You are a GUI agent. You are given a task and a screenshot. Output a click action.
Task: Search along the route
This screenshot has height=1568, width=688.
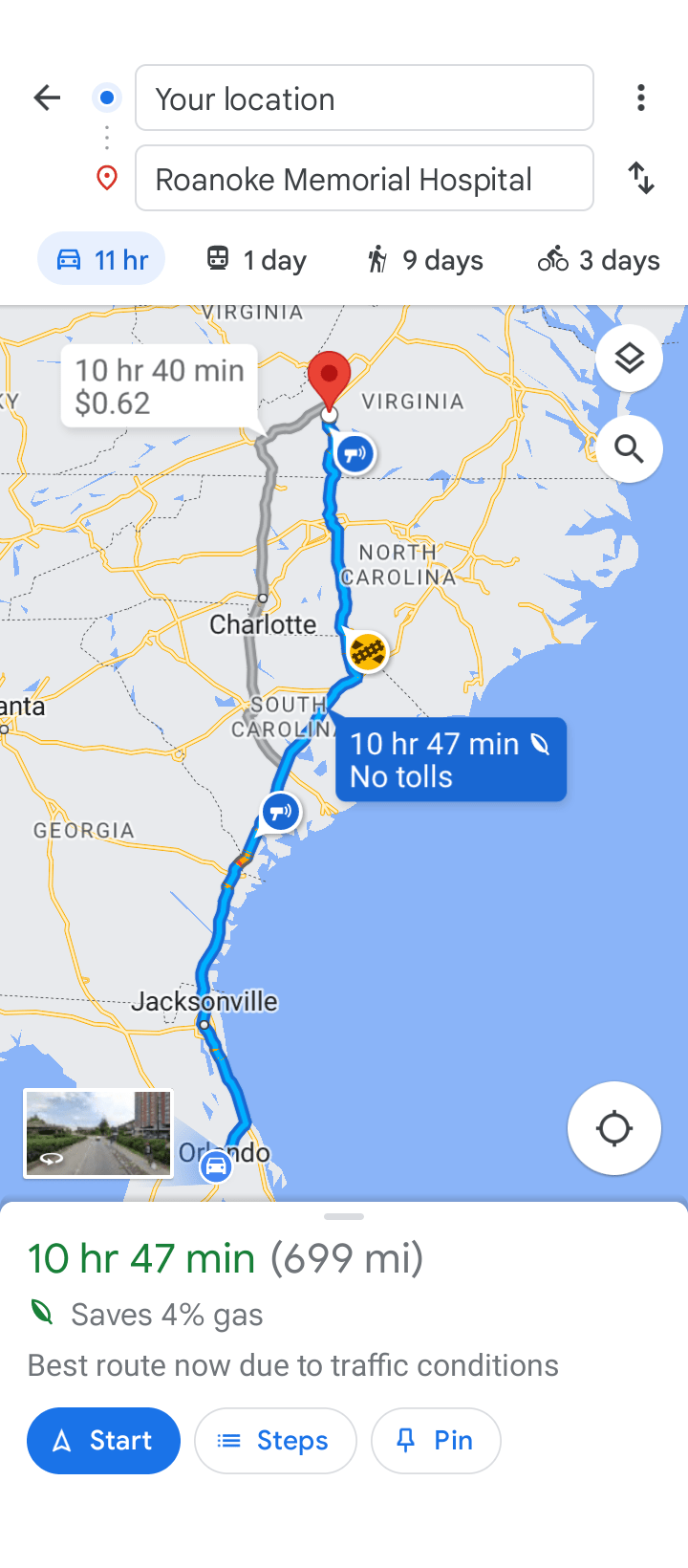(629, 448)
